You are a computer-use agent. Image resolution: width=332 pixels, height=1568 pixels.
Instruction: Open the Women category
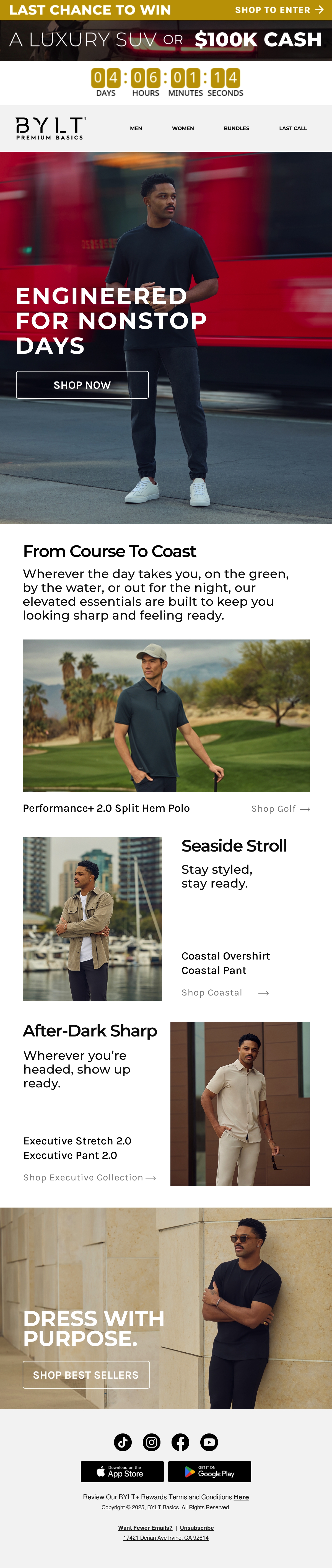coord(183,128)
